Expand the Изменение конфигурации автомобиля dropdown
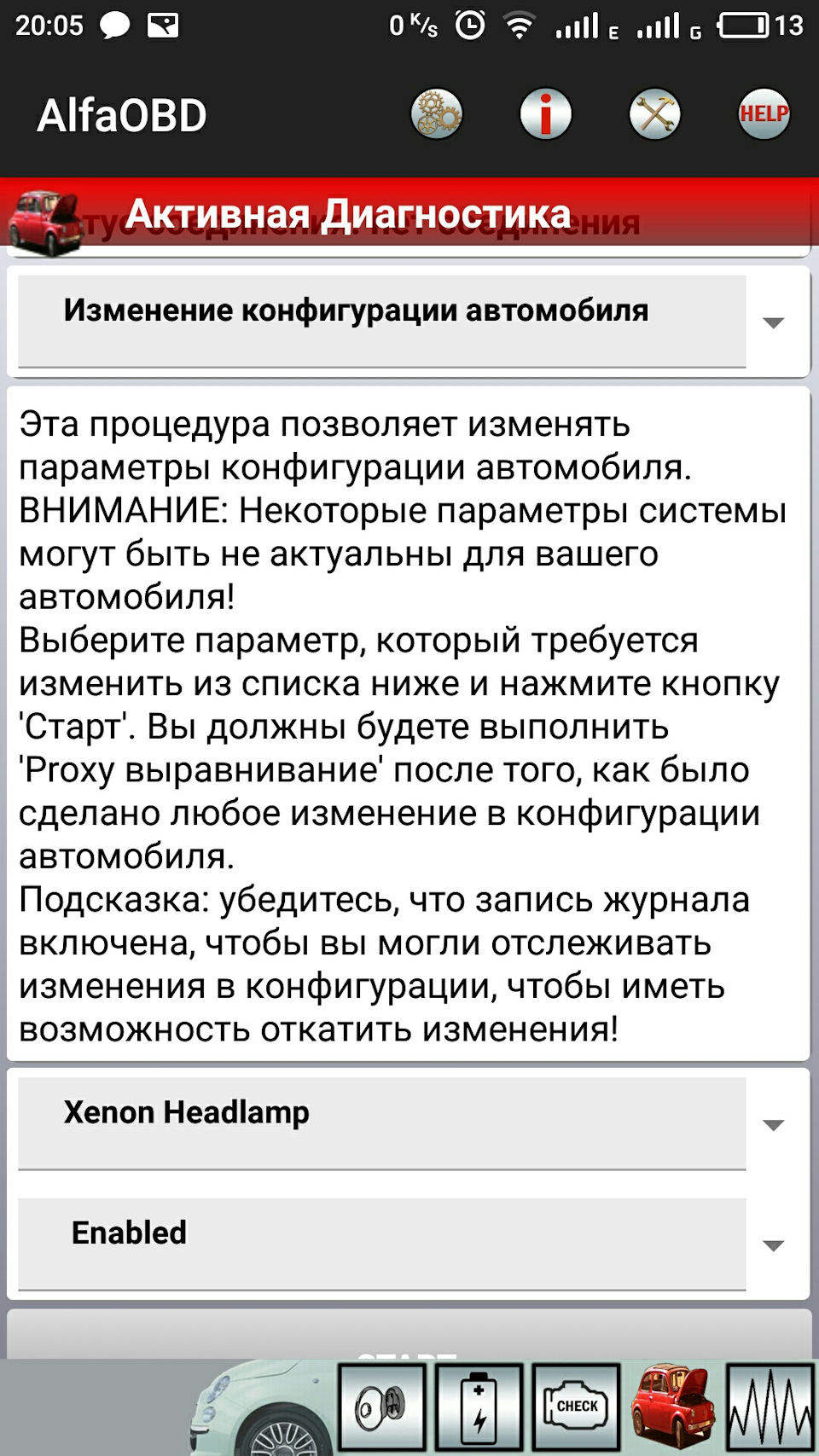The width and height of the screenshot is (819, 1456). click(408, 322)
